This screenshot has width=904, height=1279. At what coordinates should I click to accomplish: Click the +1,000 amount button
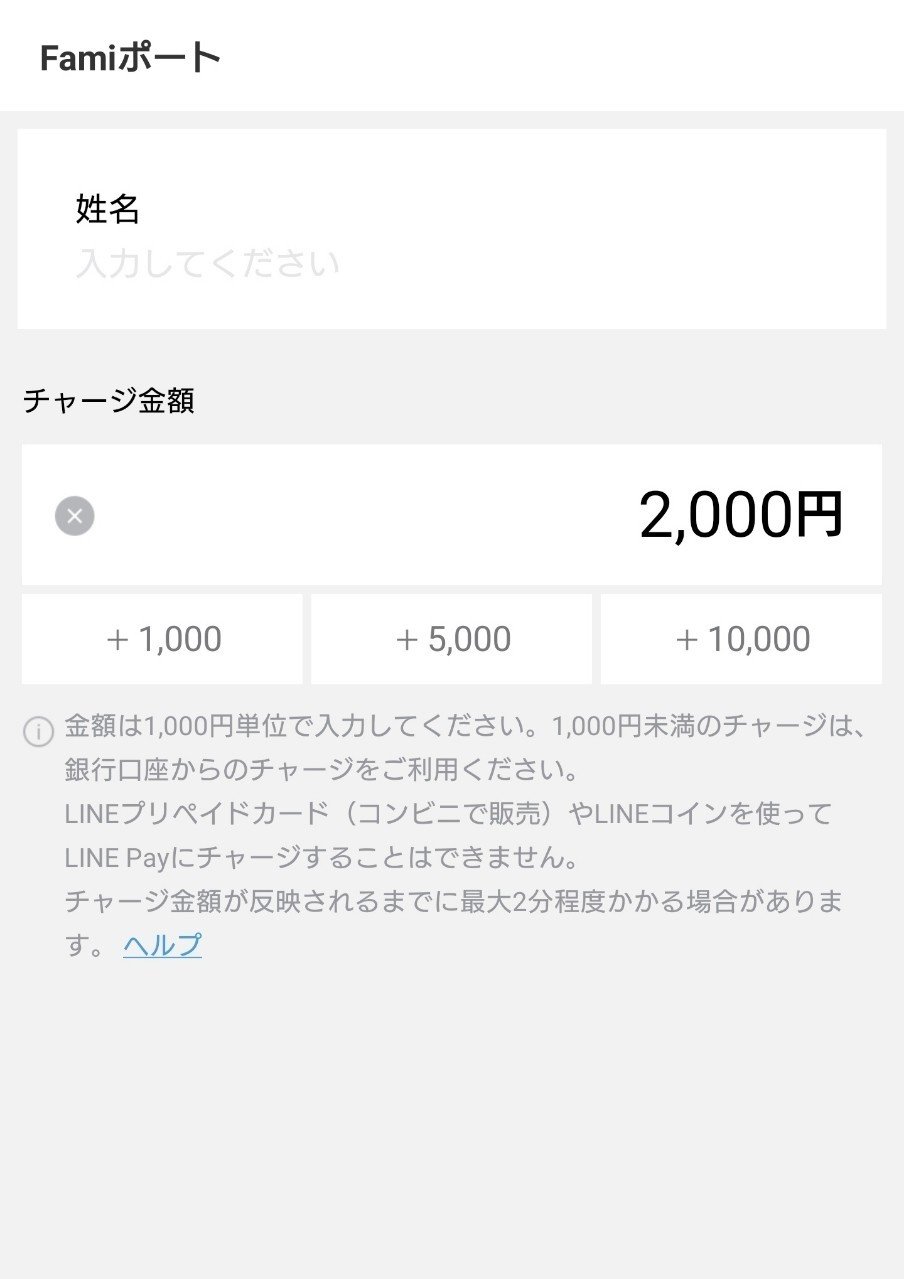click(x=161, y=639)
